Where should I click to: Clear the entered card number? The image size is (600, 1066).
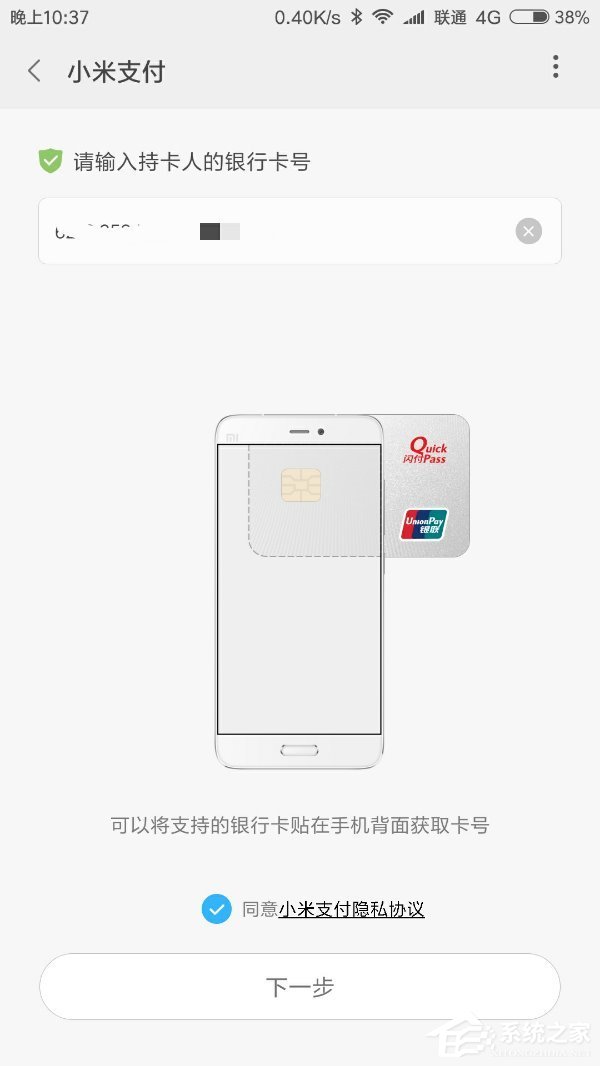(x=529, y=232)
